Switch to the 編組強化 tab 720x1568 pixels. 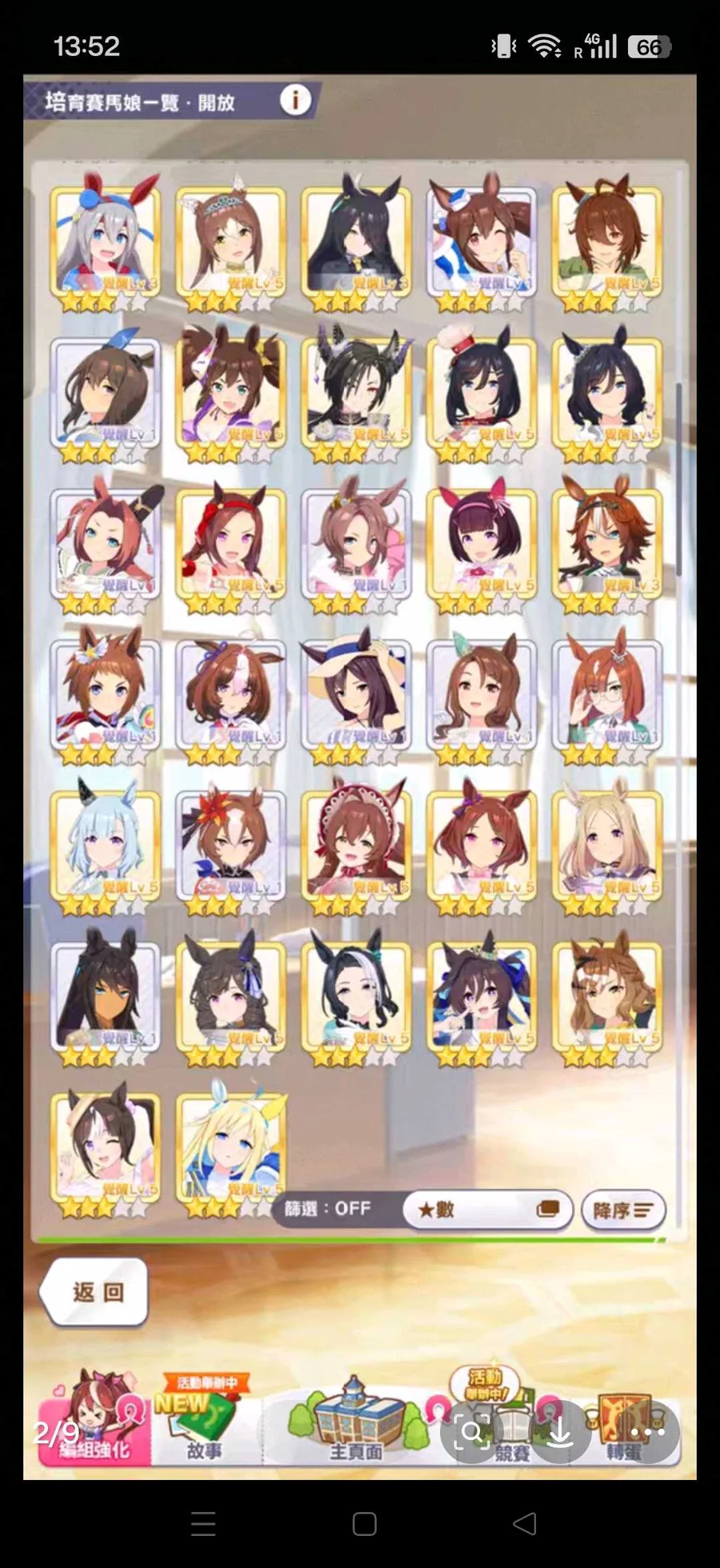point(94,1421)
